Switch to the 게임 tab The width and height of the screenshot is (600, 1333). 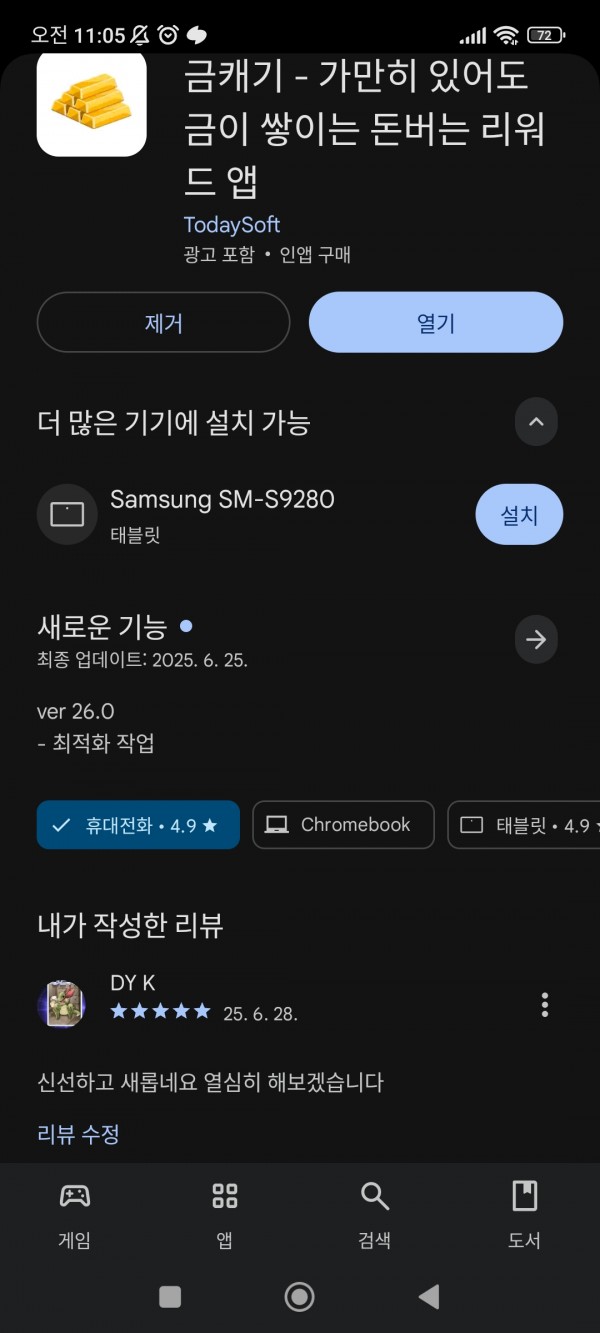75,1214
